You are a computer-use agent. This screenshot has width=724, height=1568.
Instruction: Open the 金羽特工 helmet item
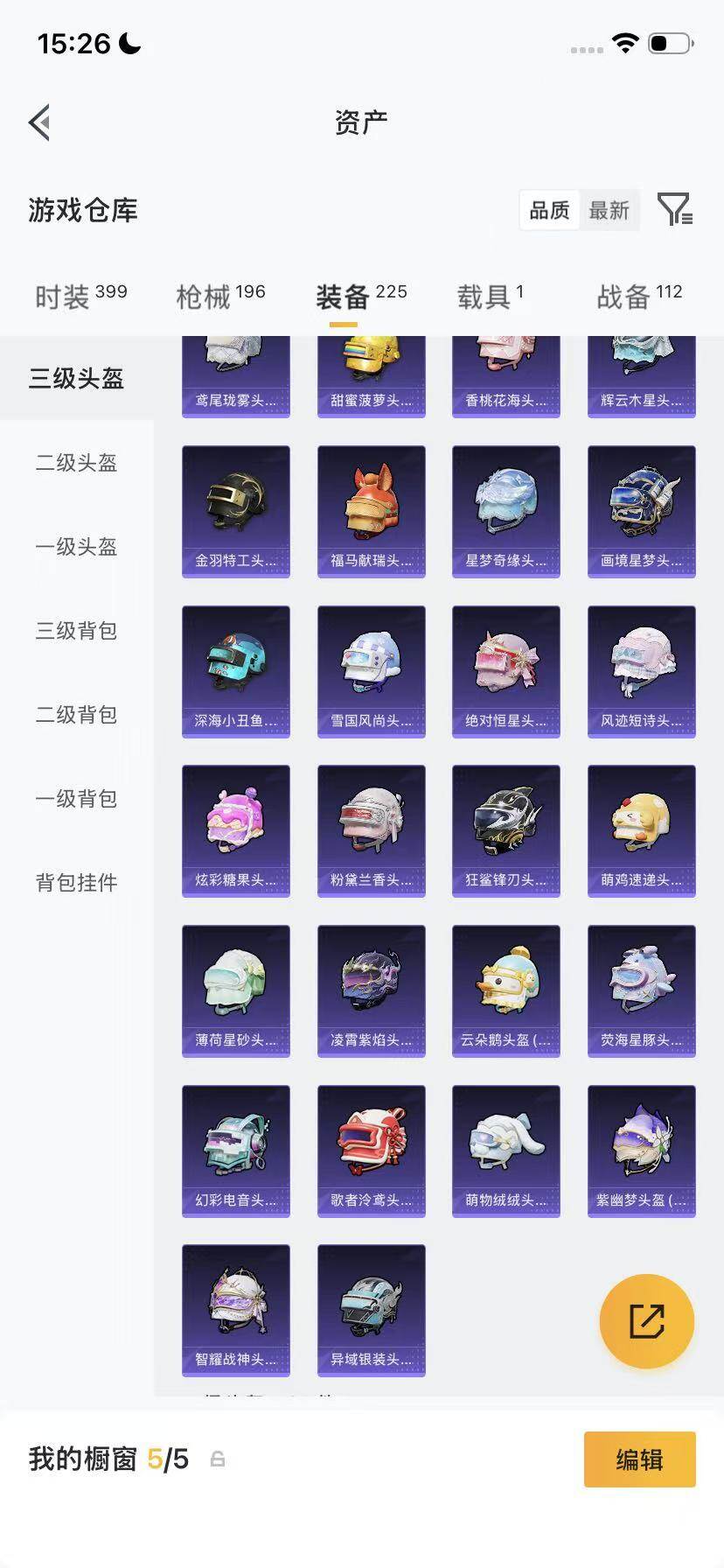point(236,512)
